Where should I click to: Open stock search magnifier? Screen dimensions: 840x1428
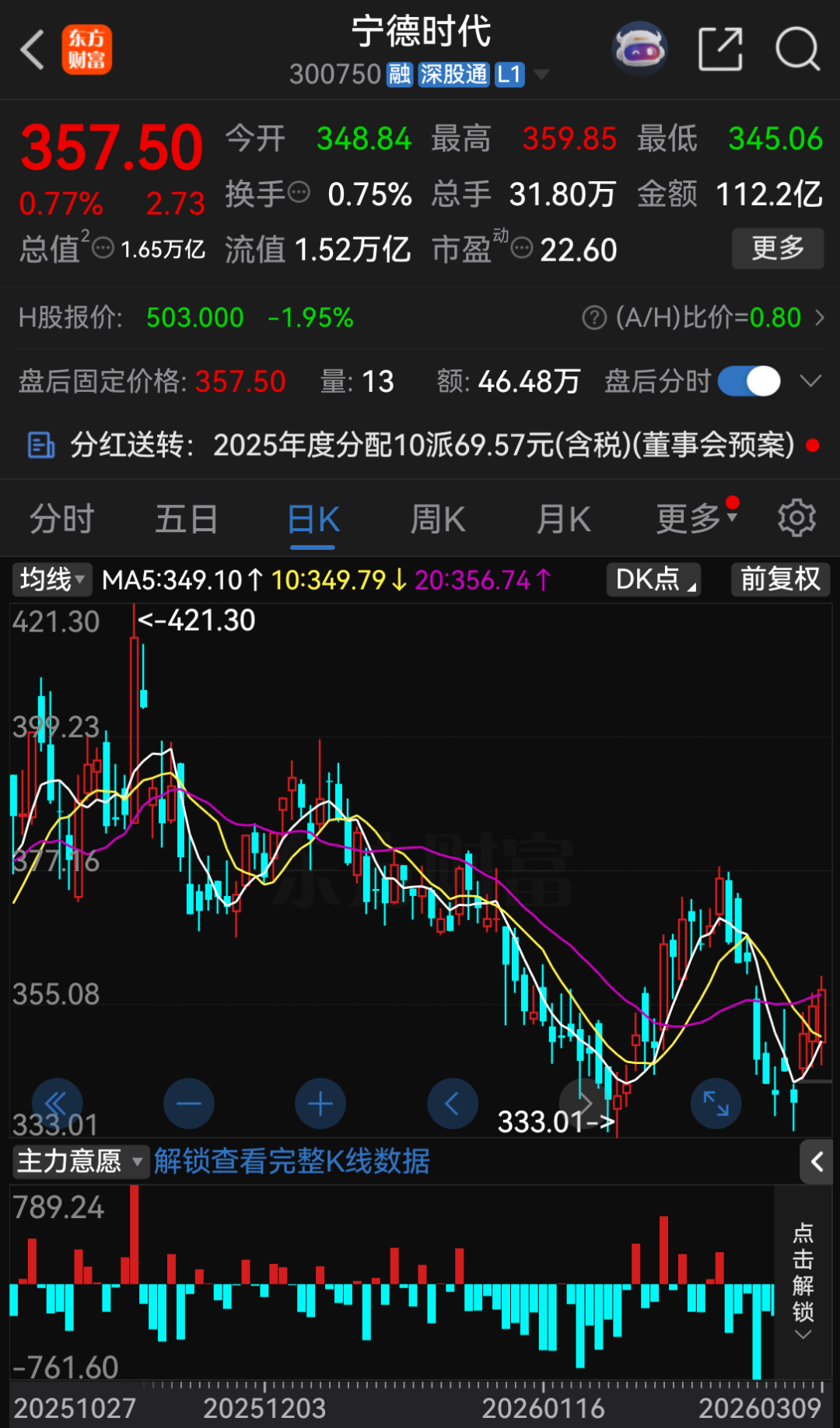click(x=797, y=49)
